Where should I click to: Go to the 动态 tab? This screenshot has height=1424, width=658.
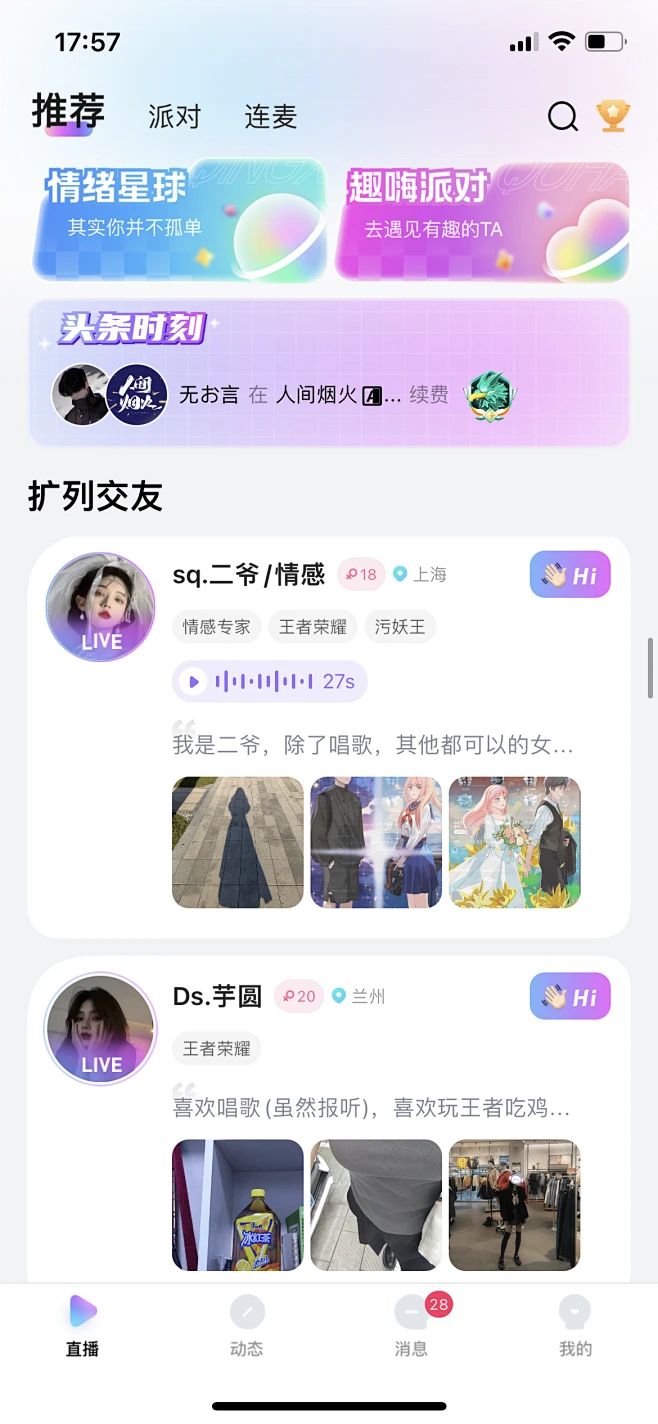pyautogui.click(x=247, y=1326)
